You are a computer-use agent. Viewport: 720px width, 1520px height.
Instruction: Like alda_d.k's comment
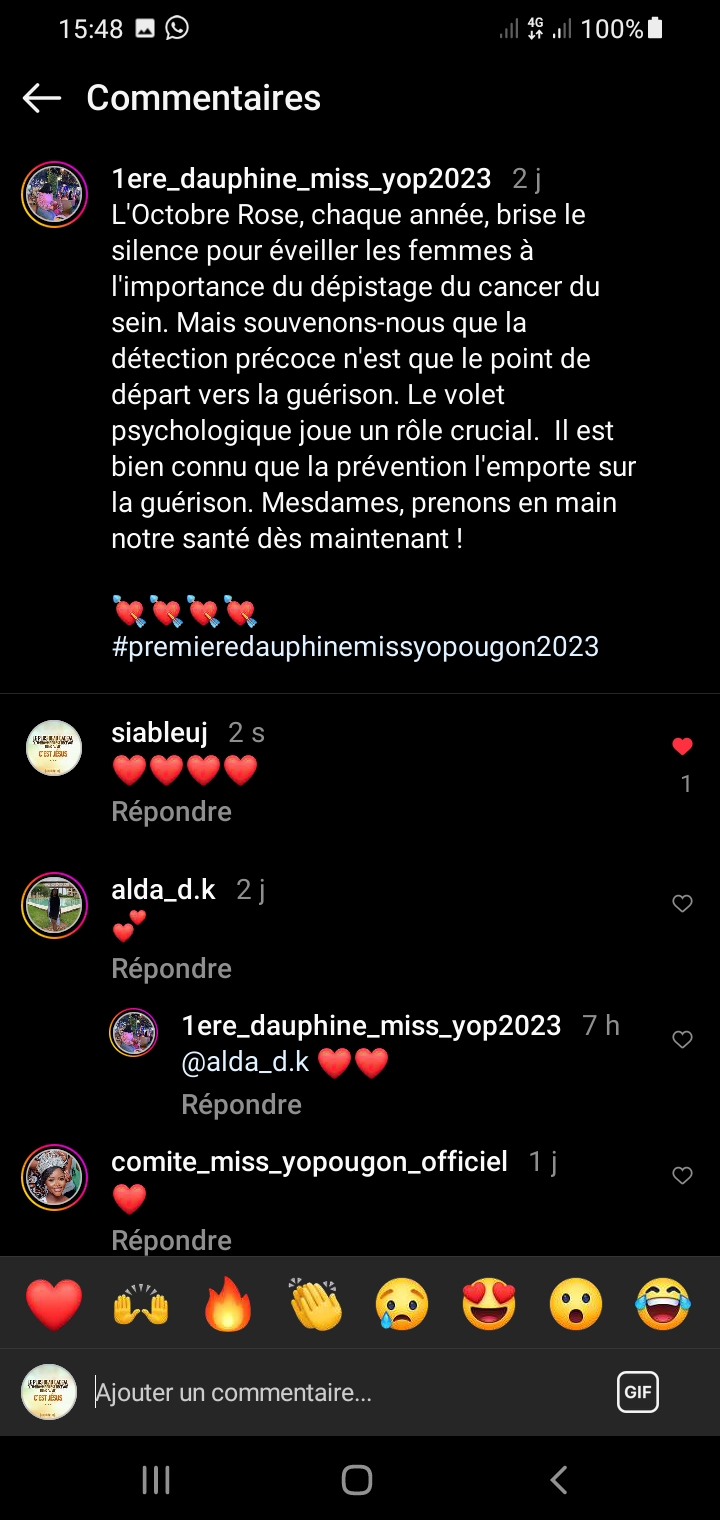tap(682, 904)
